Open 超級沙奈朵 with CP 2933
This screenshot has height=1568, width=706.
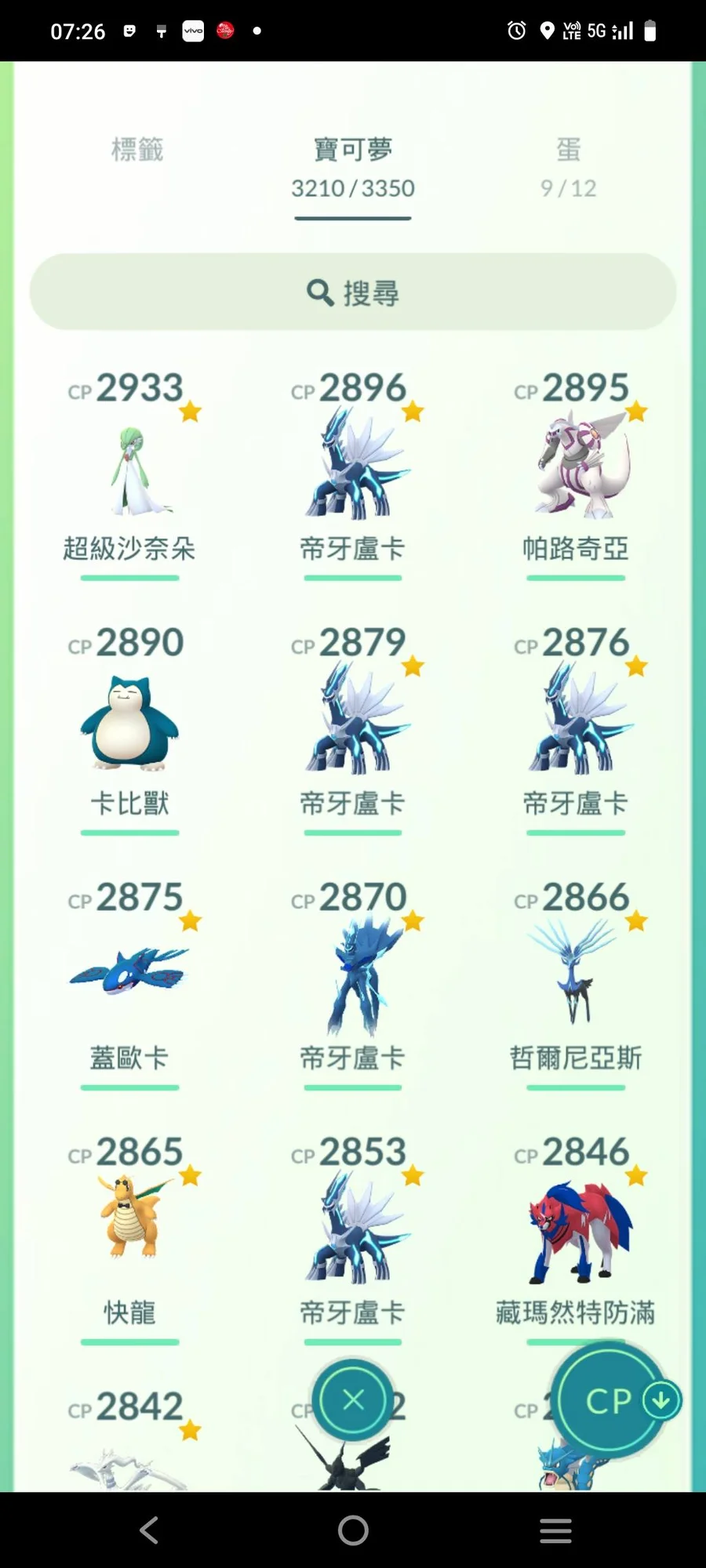pos(129,472)
